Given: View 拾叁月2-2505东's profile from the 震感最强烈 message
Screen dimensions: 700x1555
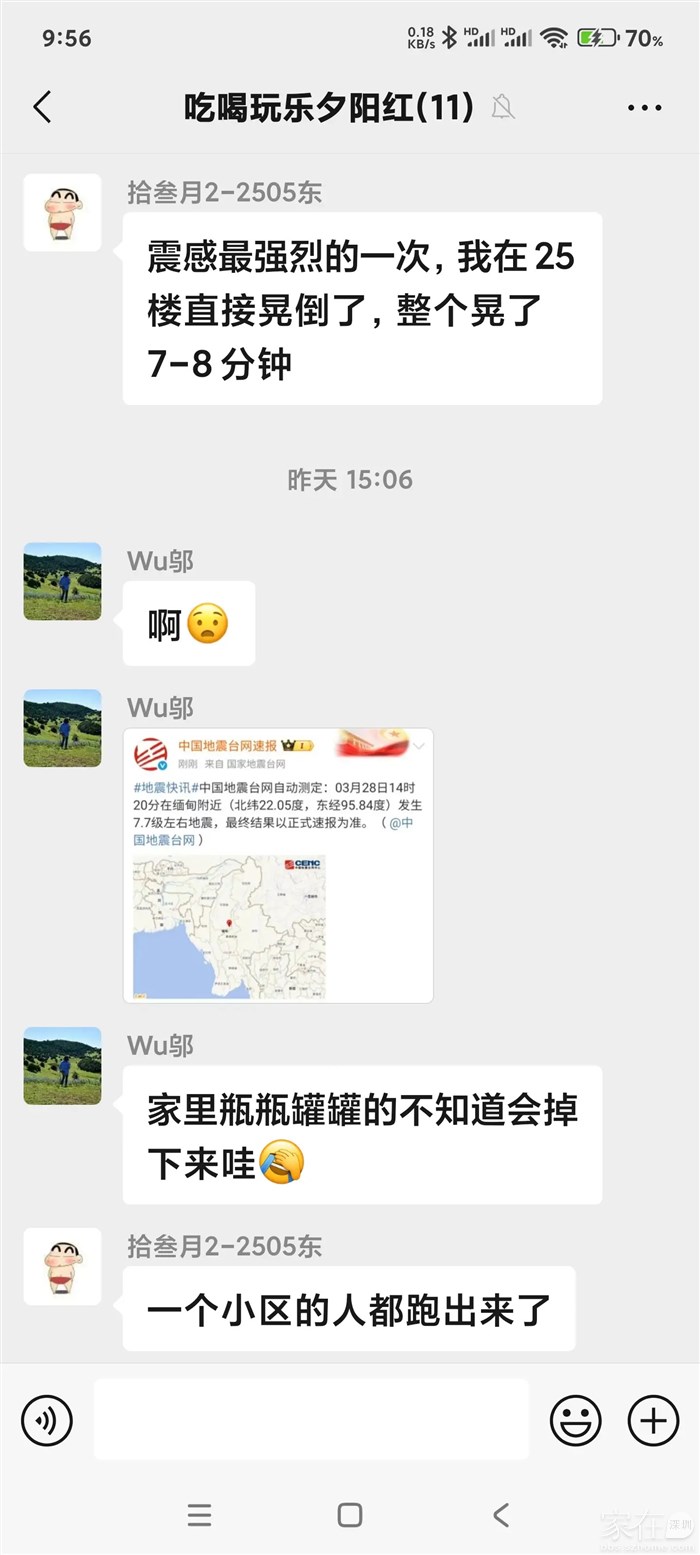Looking at the screenshot, I should [x=62, y=212].
